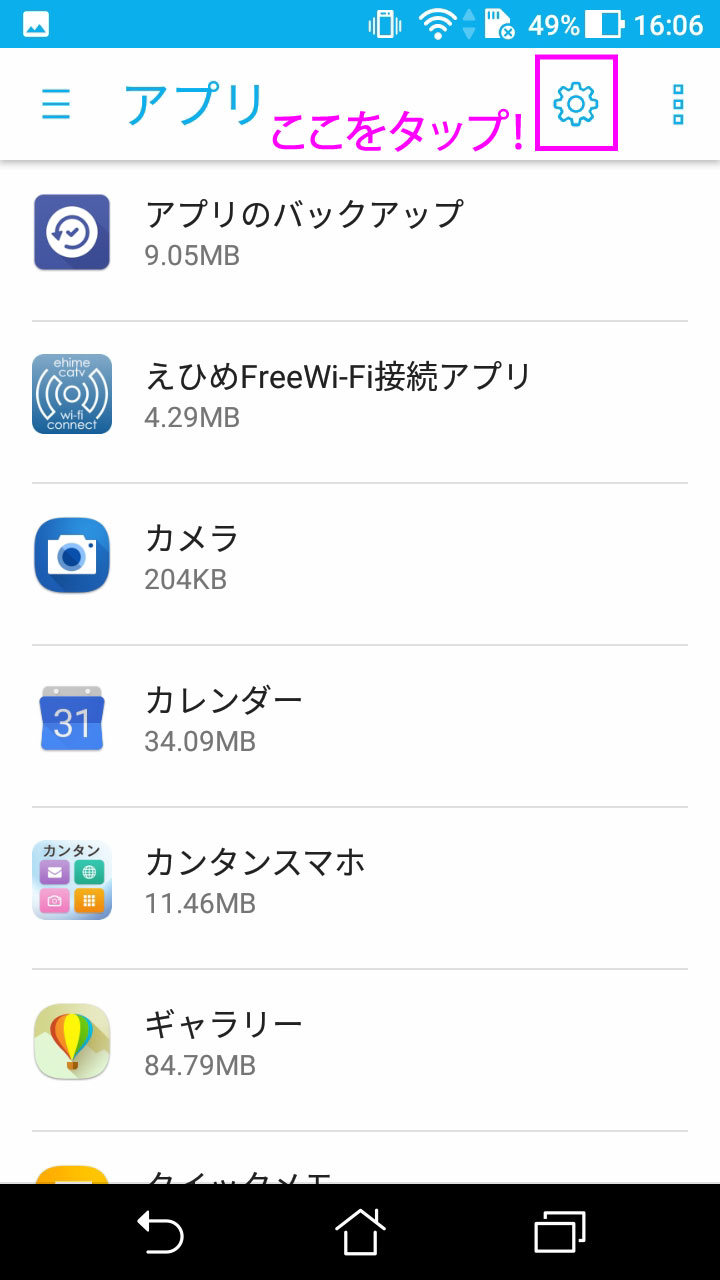Open the カメラ app entry
The width and height of the screenshot is (720, 1280).
click(x=360, y=557)
